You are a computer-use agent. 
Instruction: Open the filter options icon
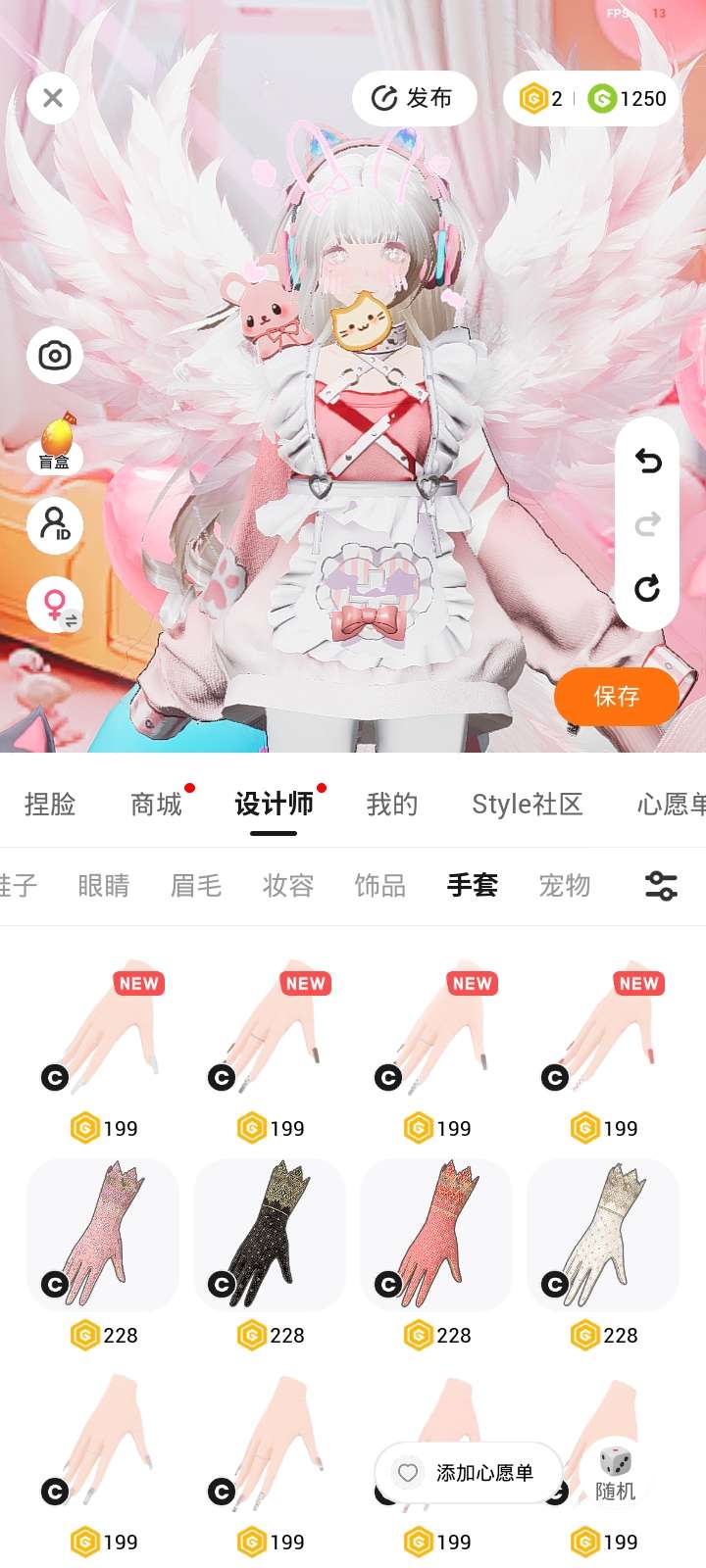[661, 886]
